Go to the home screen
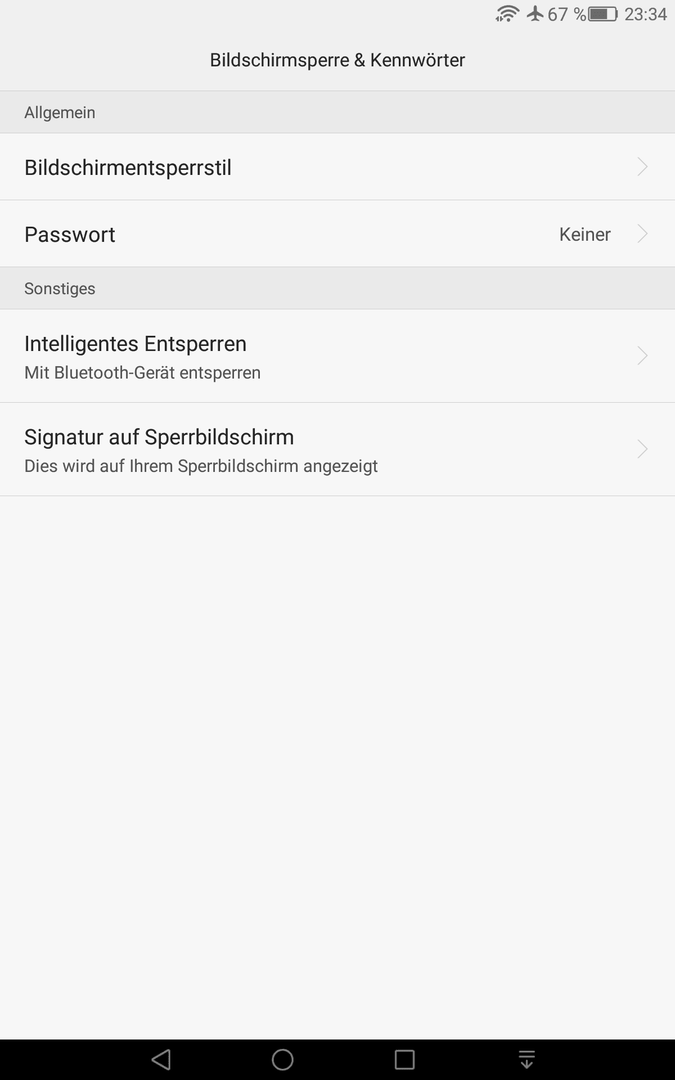The width and height of the screenshot is (675, 1080). 282,1059
